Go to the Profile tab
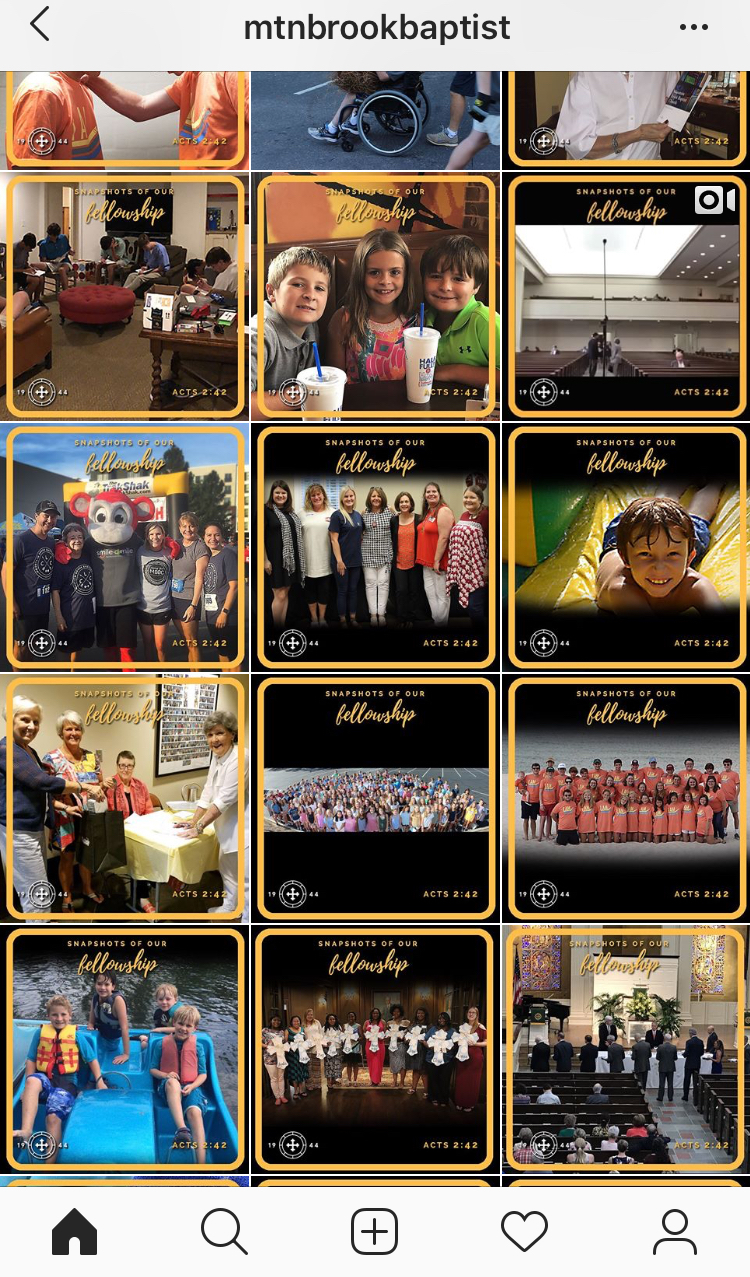Image resolution: width=750 pixels, height=1277 pixels. [x=675, y=1231]
